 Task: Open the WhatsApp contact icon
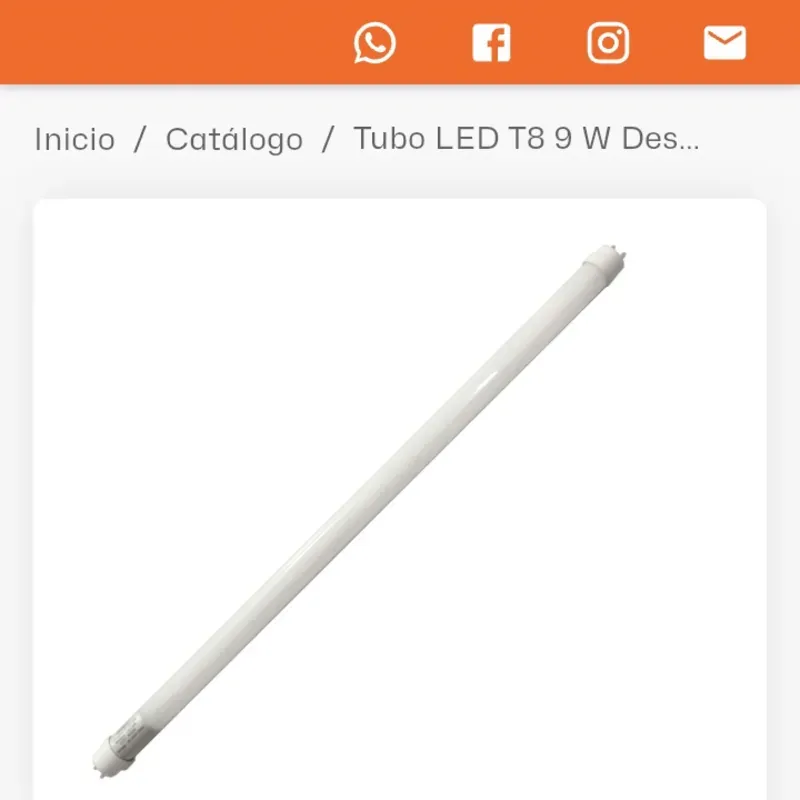(375, 43)
